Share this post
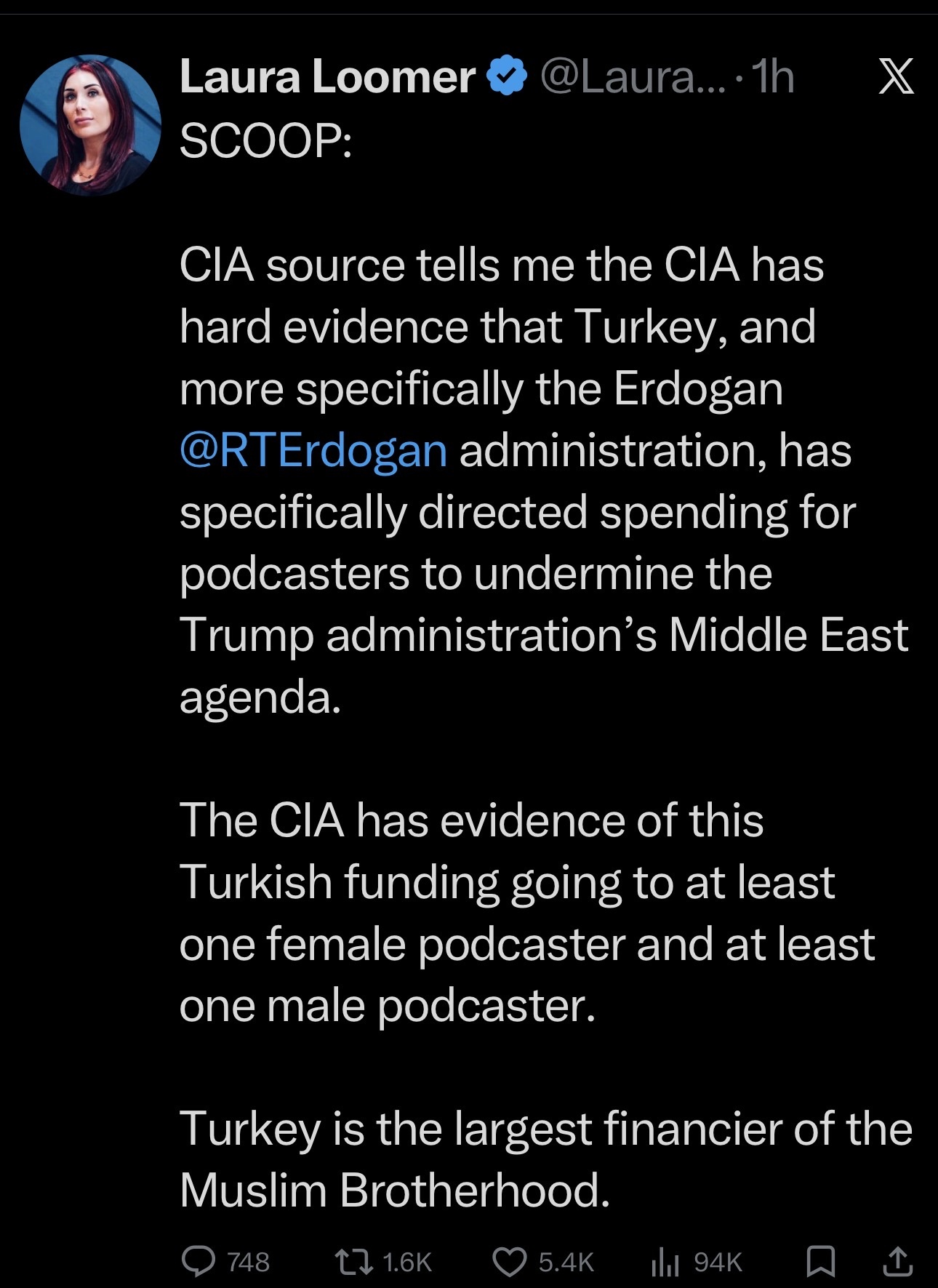The image size is (938, 1288). (x=897, y=1262)
